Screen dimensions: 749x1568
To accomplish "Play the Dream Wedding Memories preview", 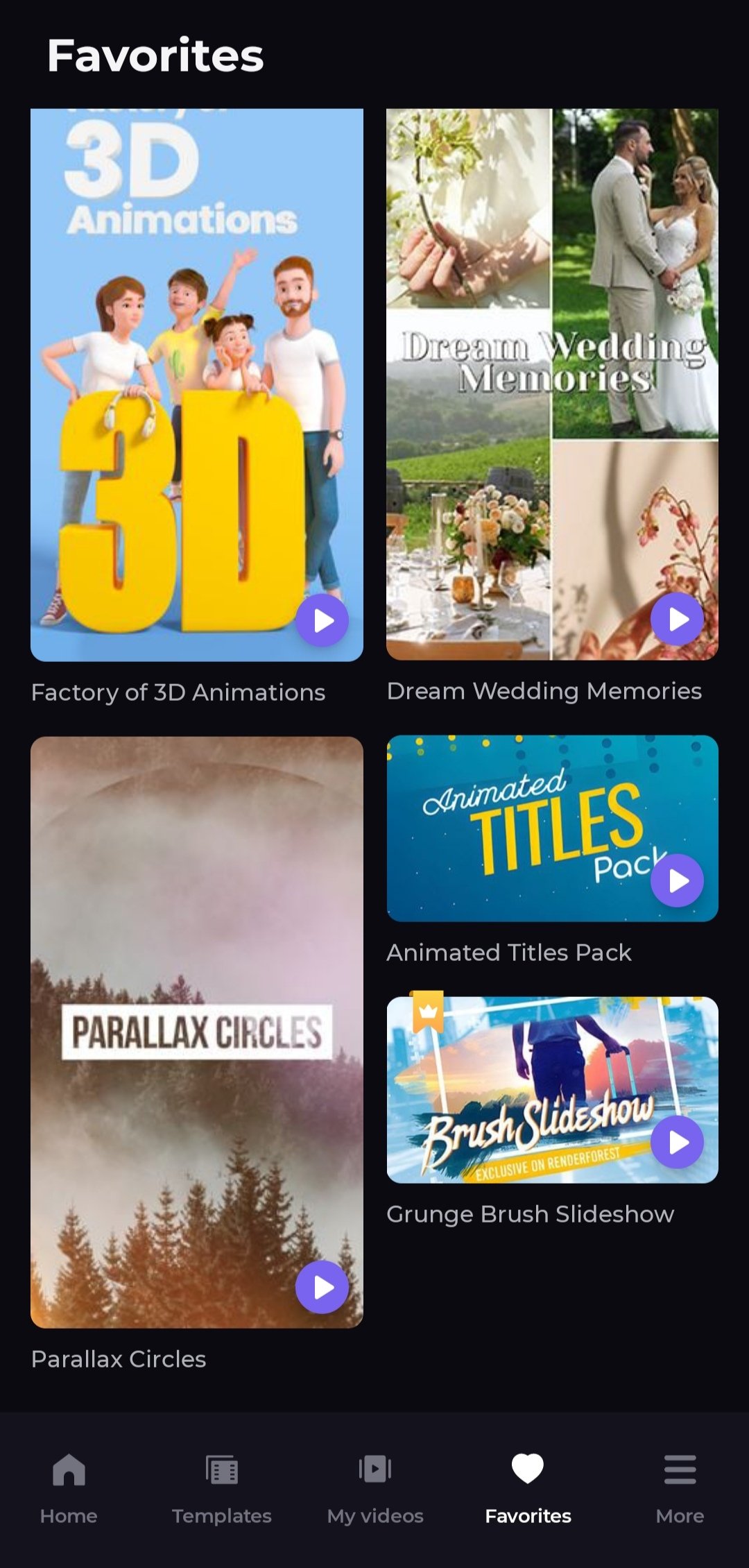I will (678, 619).
